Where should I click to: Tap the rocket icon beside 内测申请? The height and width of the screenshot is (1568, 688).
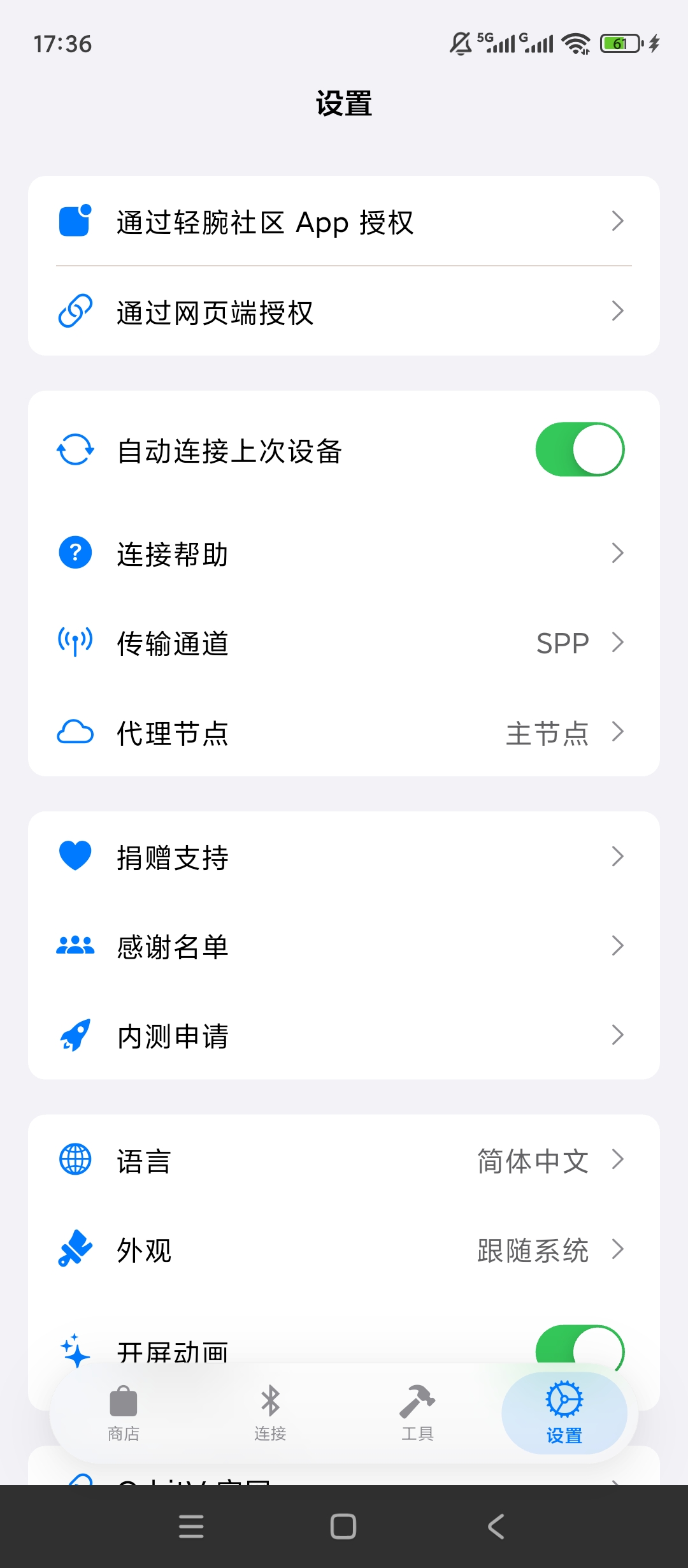[75, 1035]
